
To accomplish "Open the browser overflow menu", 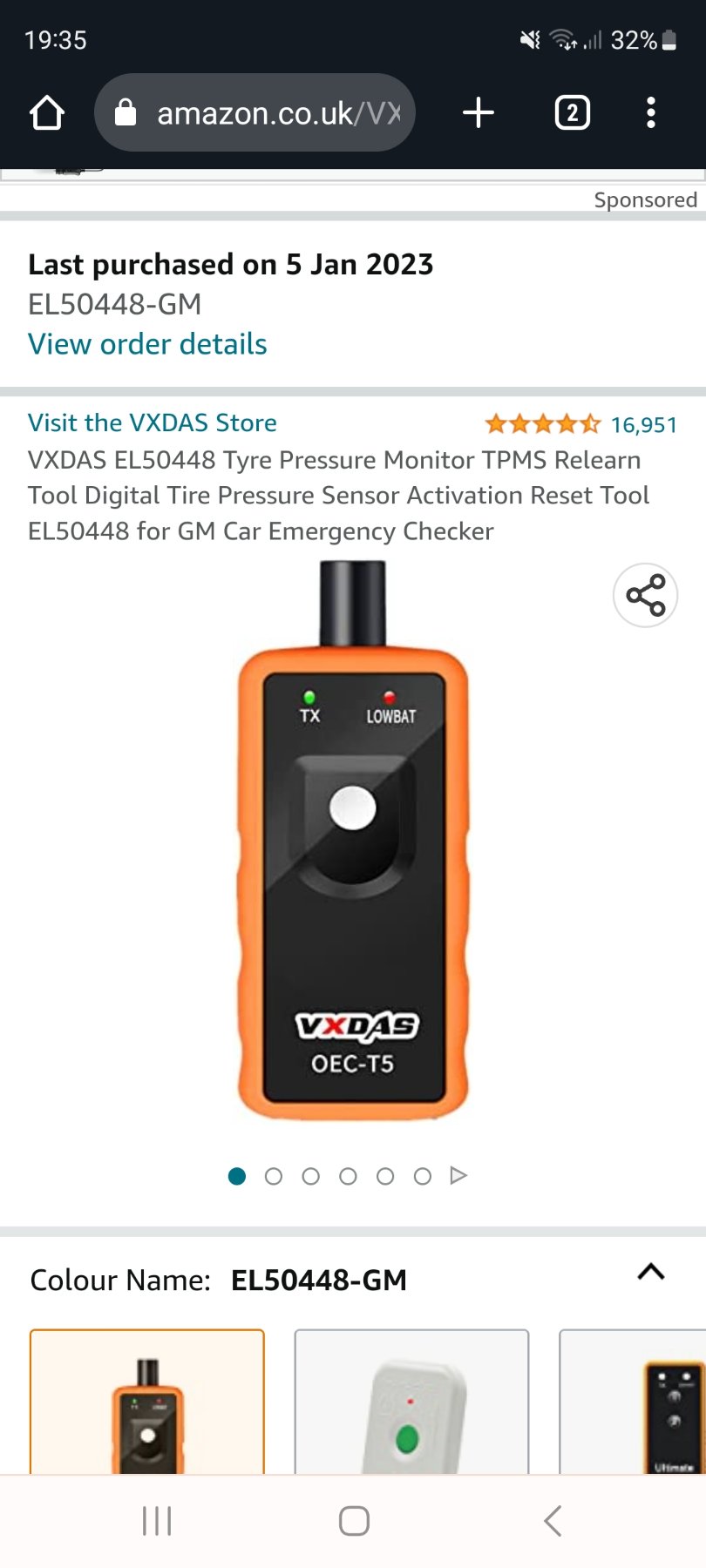I will pyautogui.click(x=650, y=113).
